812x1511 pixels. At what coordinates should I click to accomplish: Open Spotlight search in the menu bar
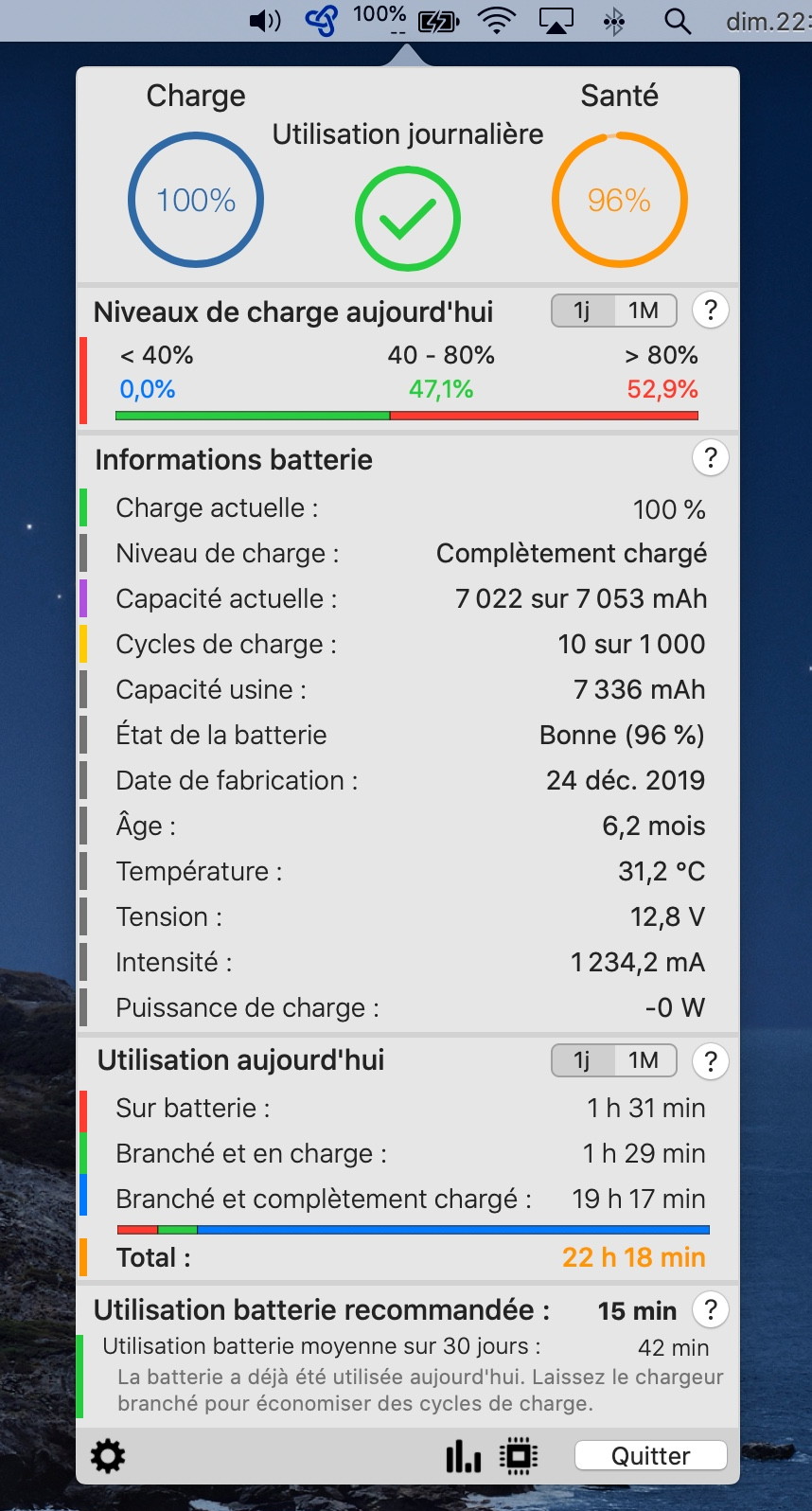coord(678,21)
